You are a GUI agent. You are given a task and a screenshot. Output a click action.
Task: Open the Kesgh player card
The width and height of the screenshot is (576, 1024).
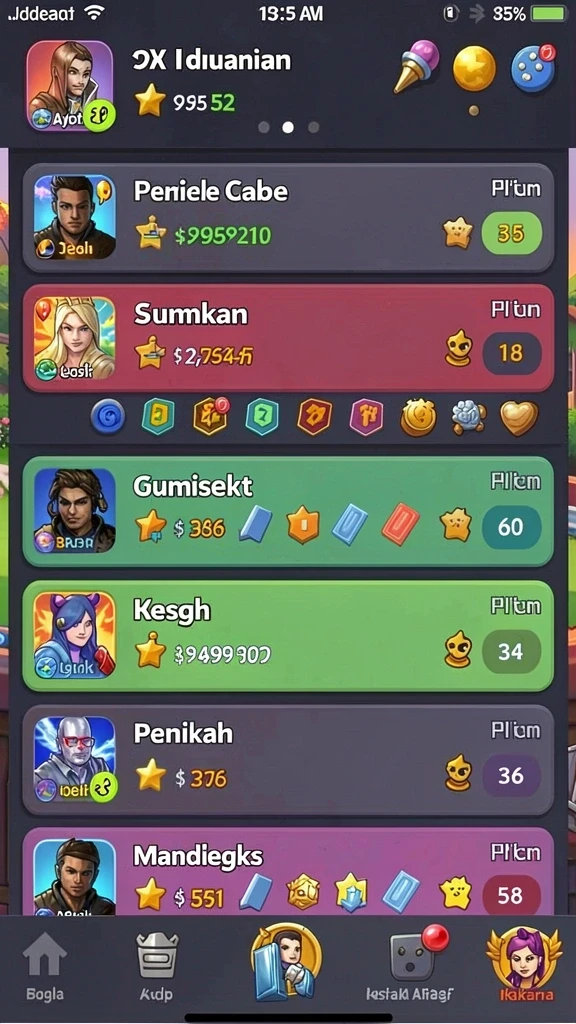tap(288, 635)
